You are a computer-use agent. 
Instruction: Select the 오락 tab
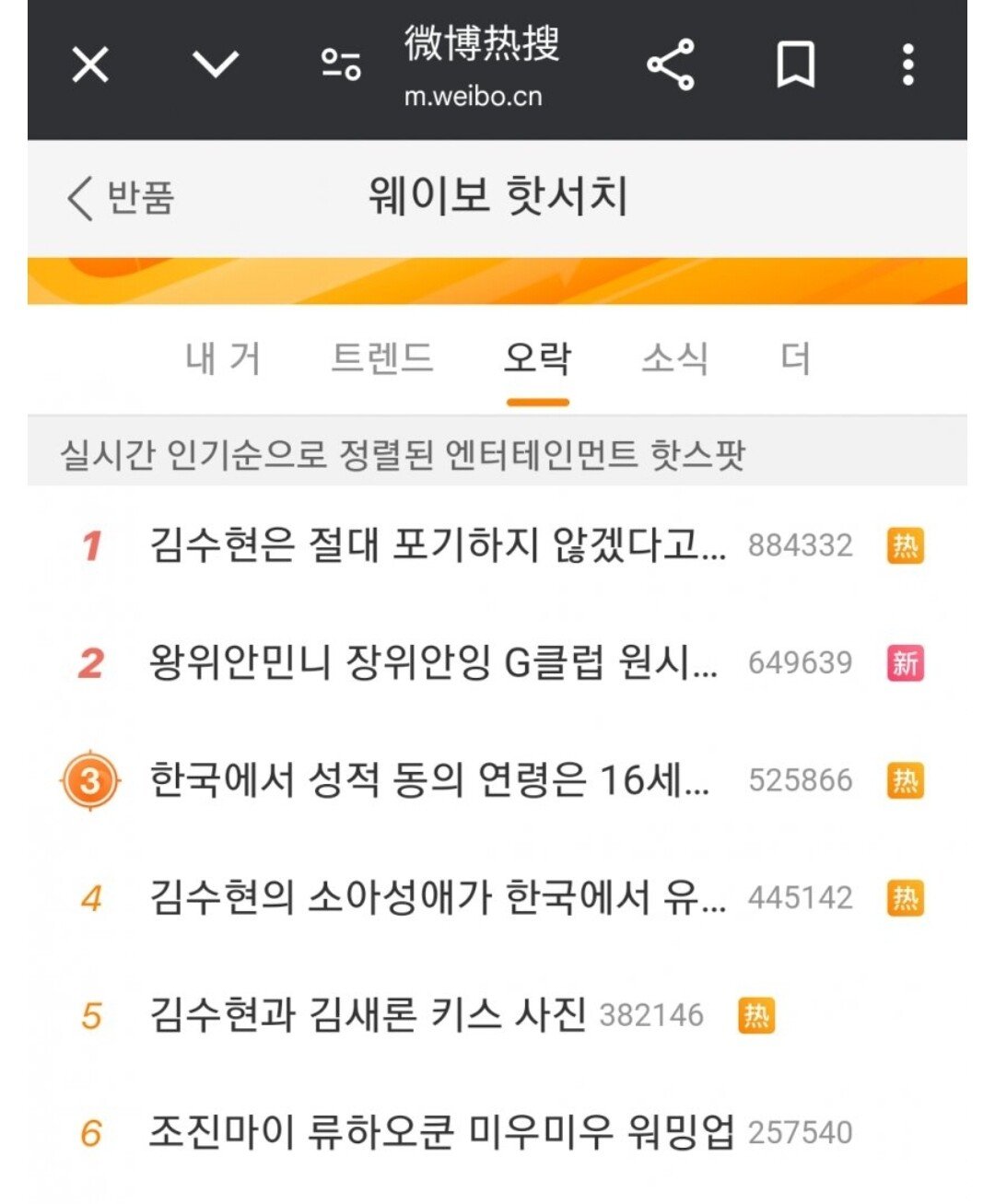tap(537, 358)
